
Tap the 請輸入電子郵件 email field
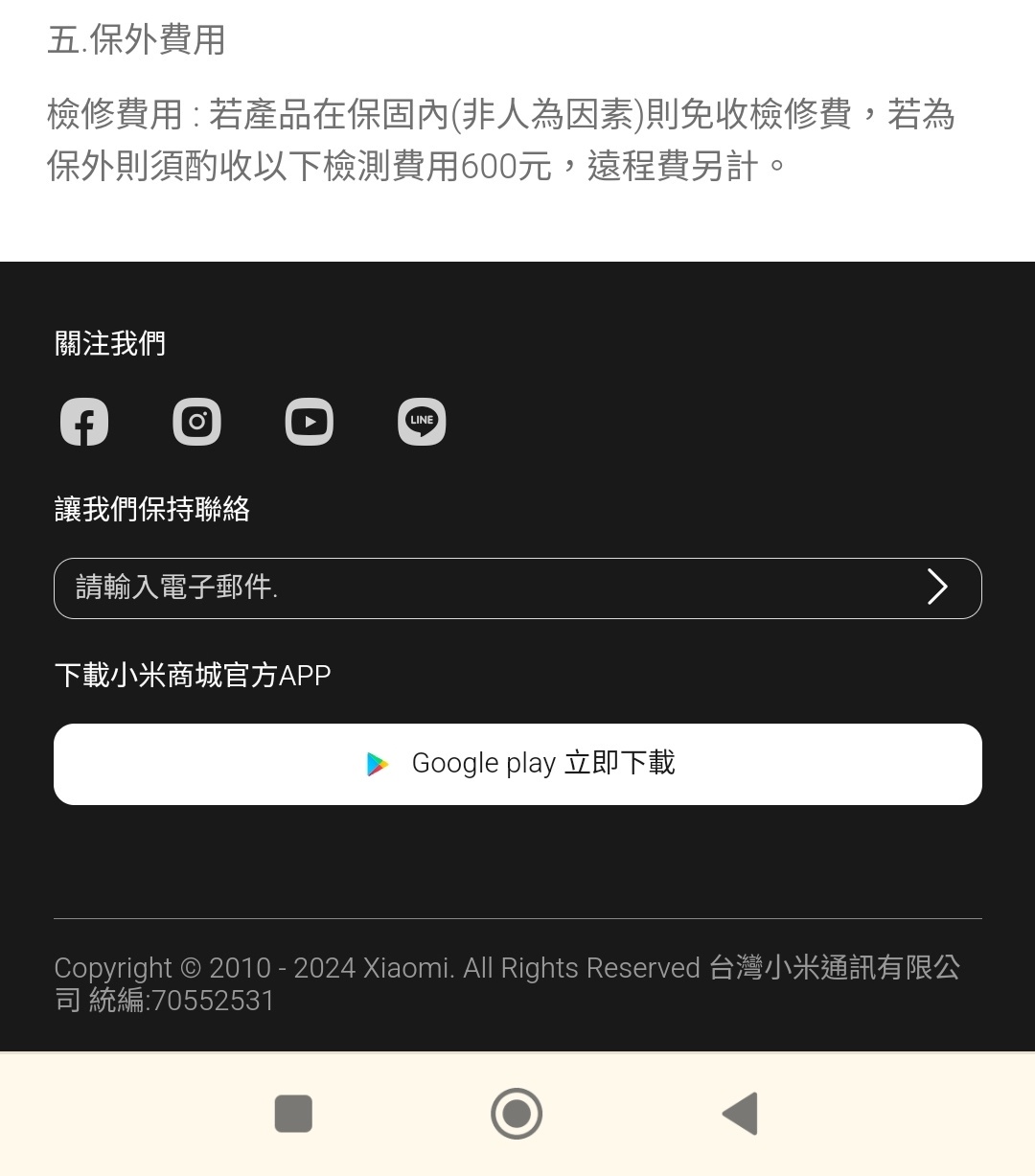click(x=479, y=588)
